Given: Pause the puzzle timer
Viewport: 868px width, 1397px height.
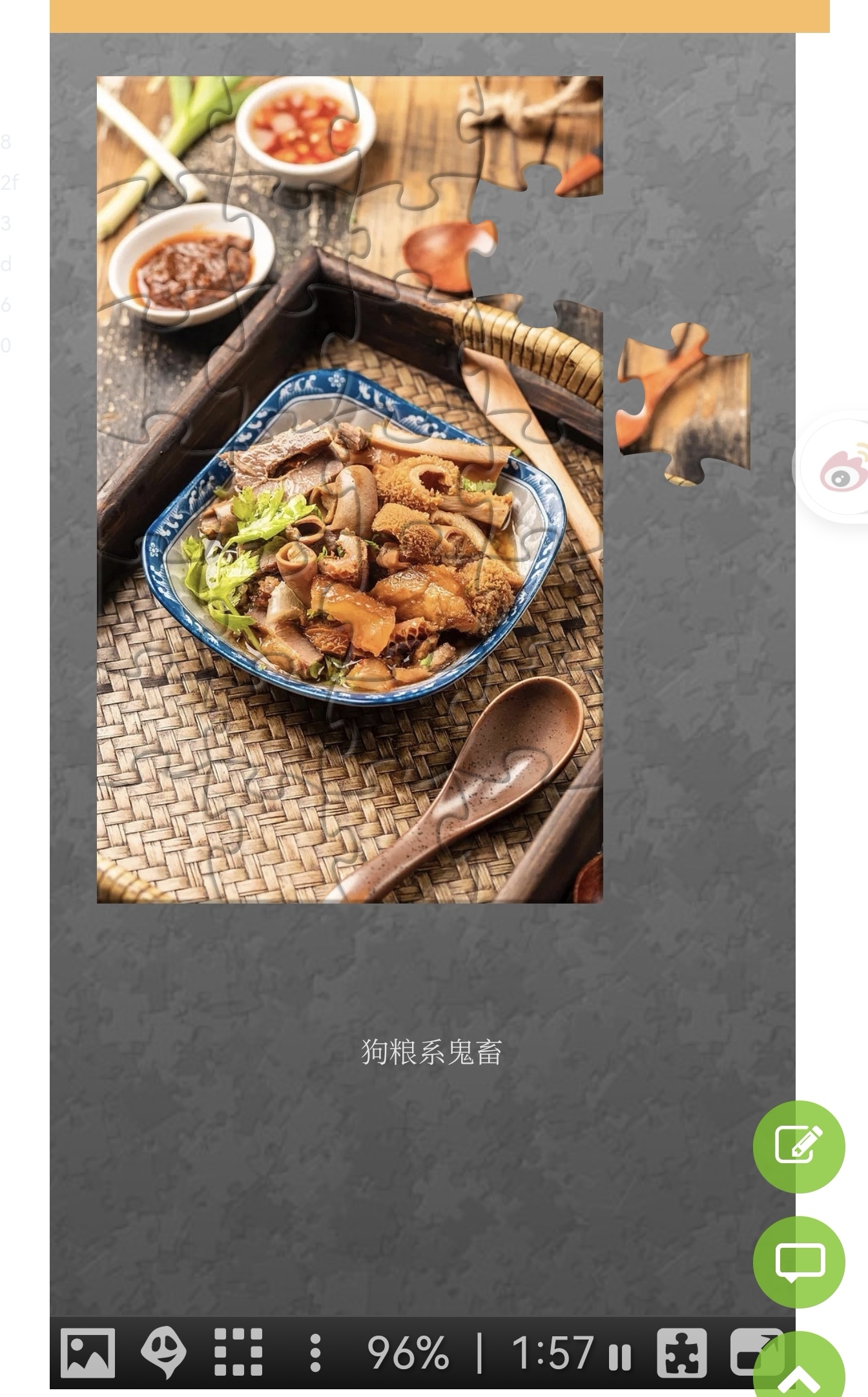Looking at the screenshot, I should [x=619, y=1357].
